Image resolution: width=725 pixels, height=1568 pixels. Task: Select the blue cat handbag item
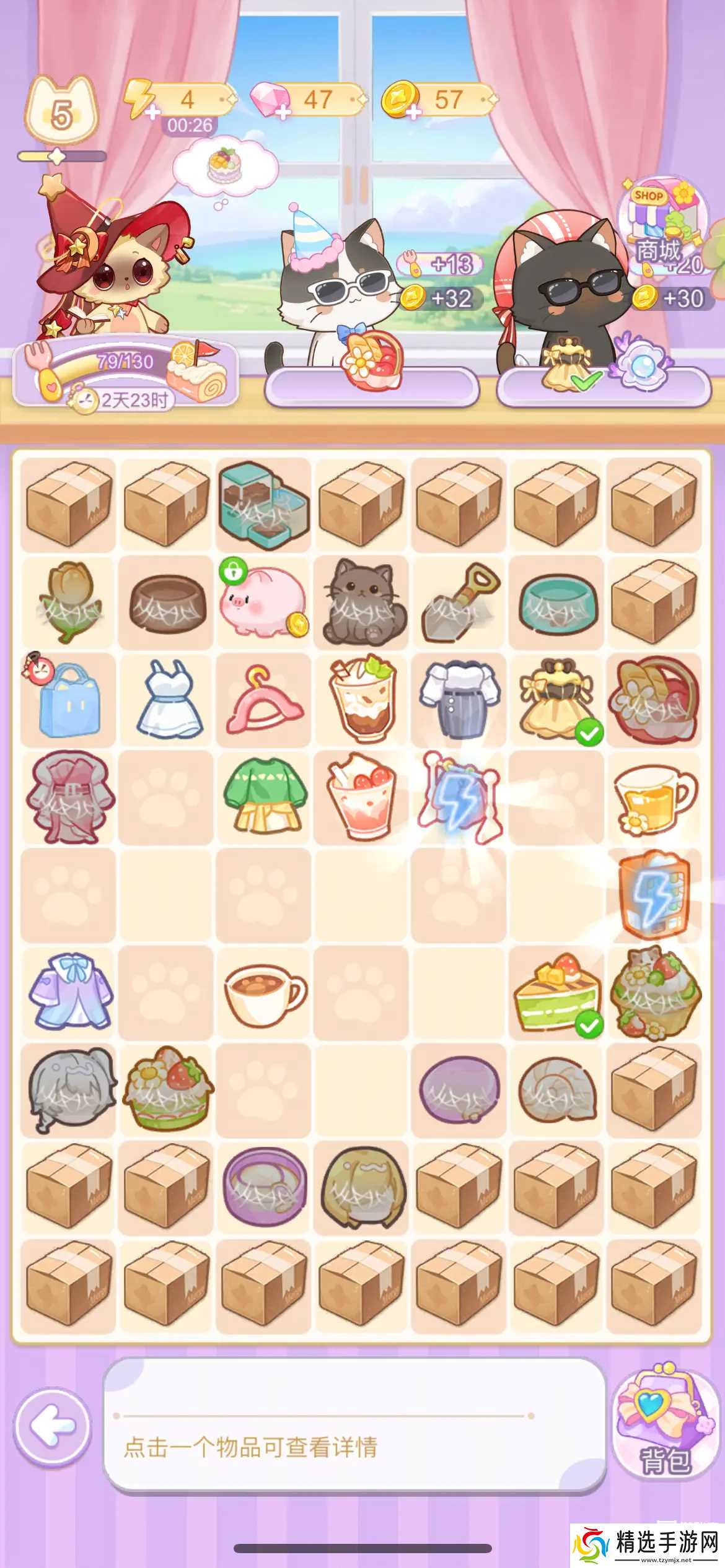tap(68, 700)
